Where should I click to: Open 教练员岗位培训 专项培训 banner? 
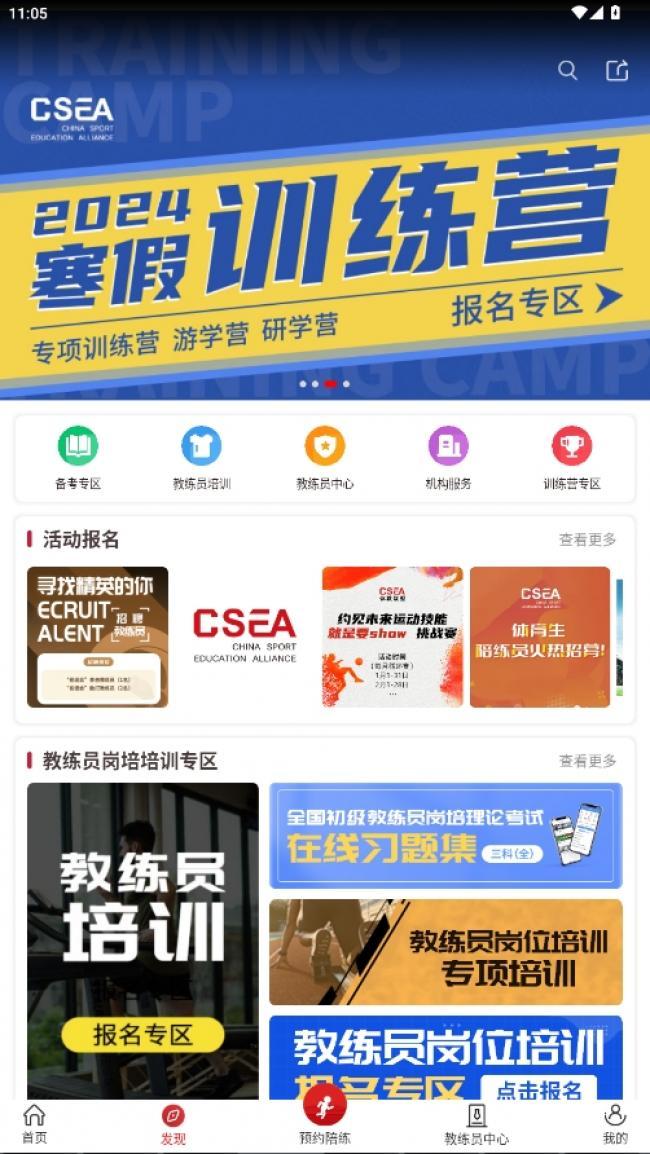445,952
